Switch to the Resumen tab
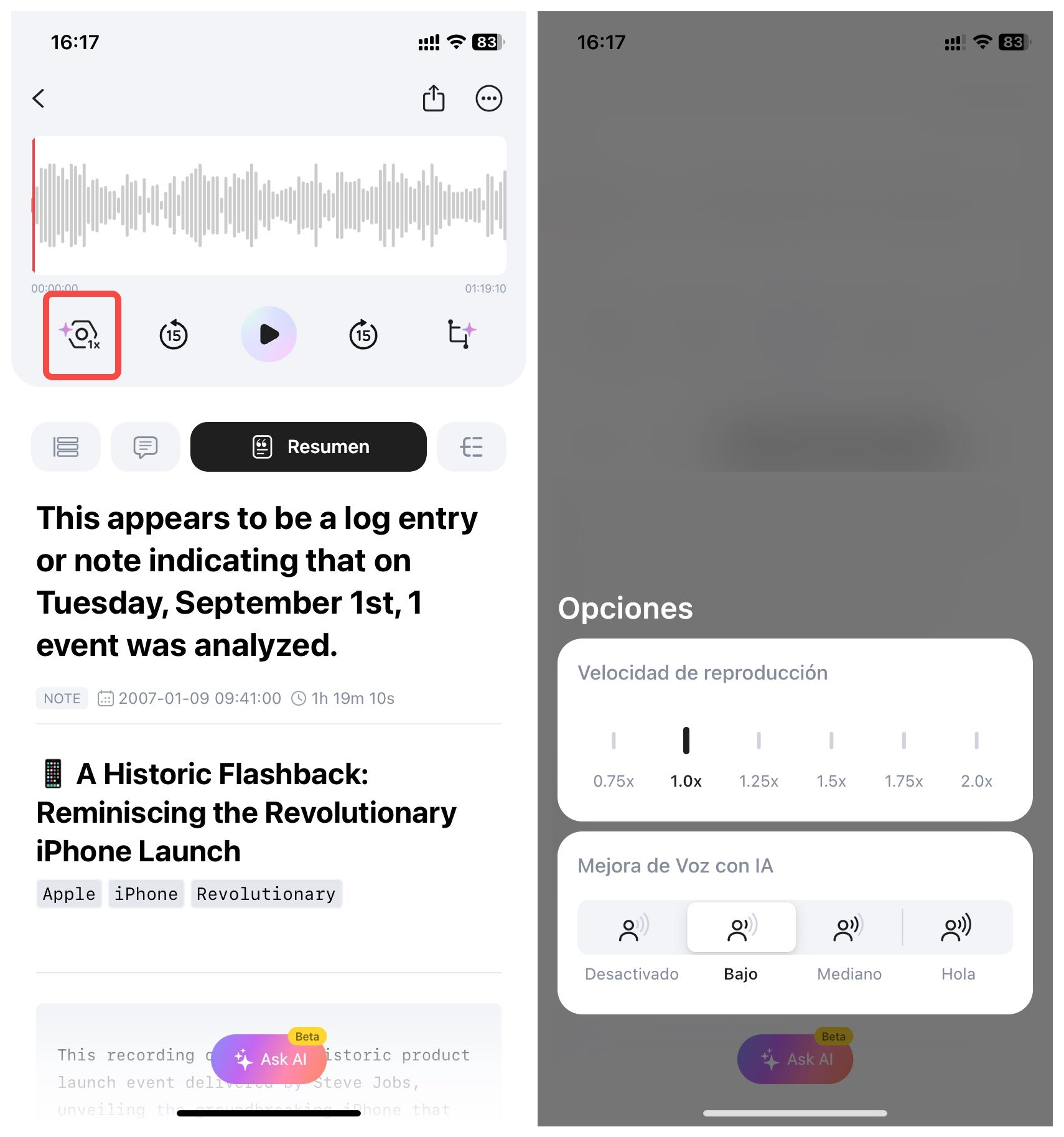Viewport: 1064px width, 1137px height. coord(309,447)
